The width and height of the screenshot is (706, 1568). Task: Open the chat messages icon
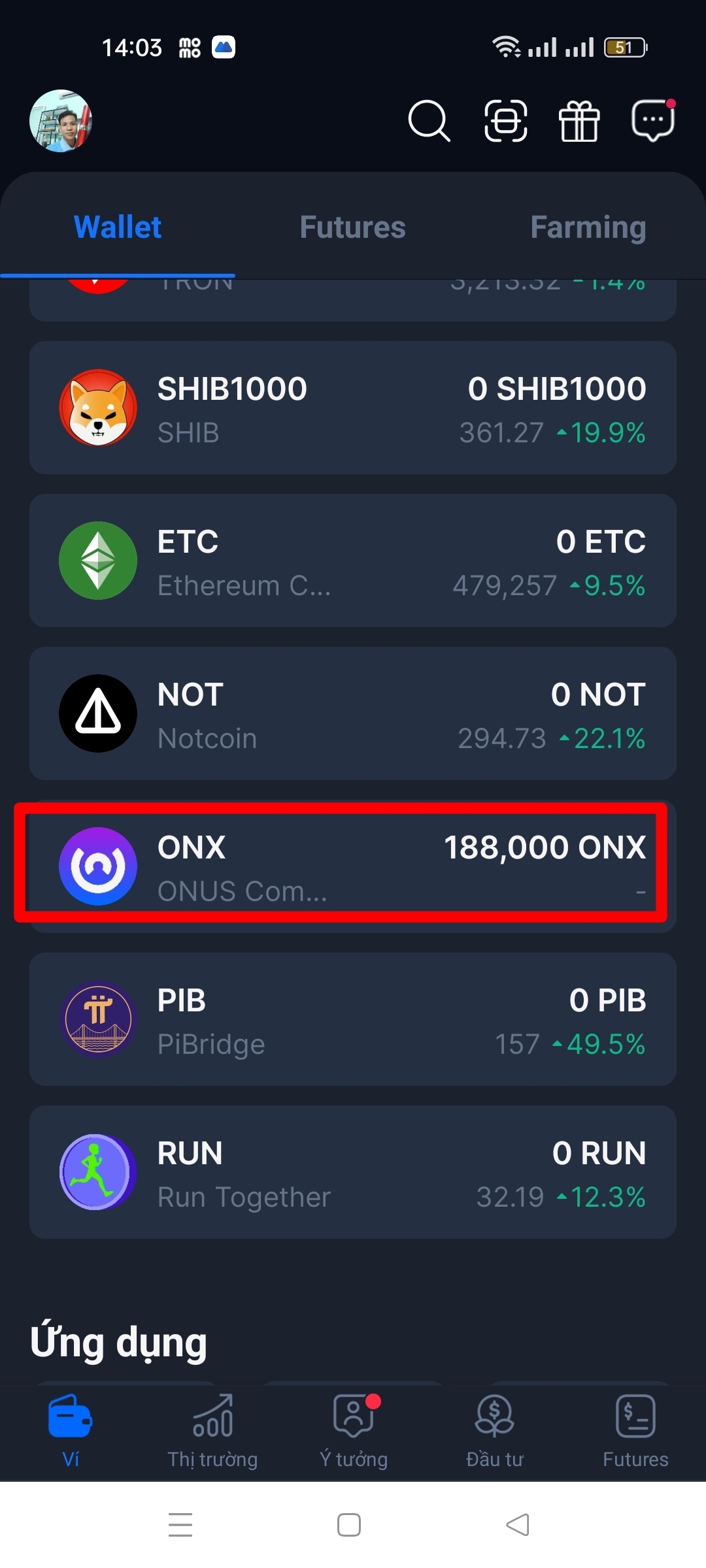[x=653, y=121]
